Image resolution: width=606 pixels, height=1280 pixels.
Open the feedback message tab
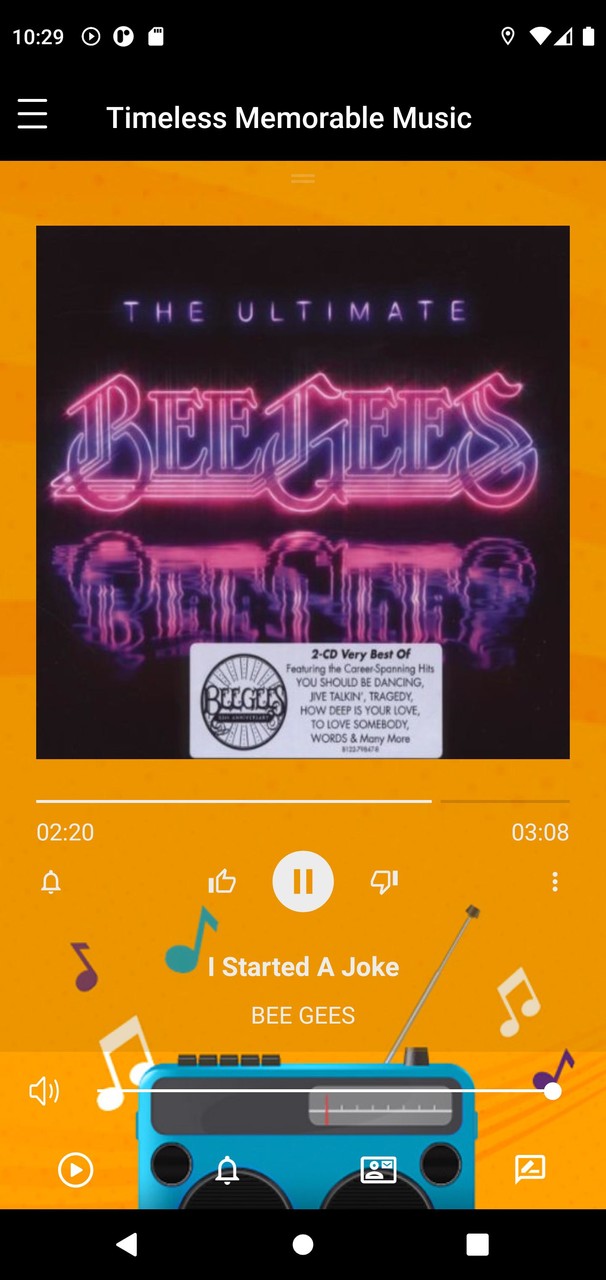[x=530, y=1169]
